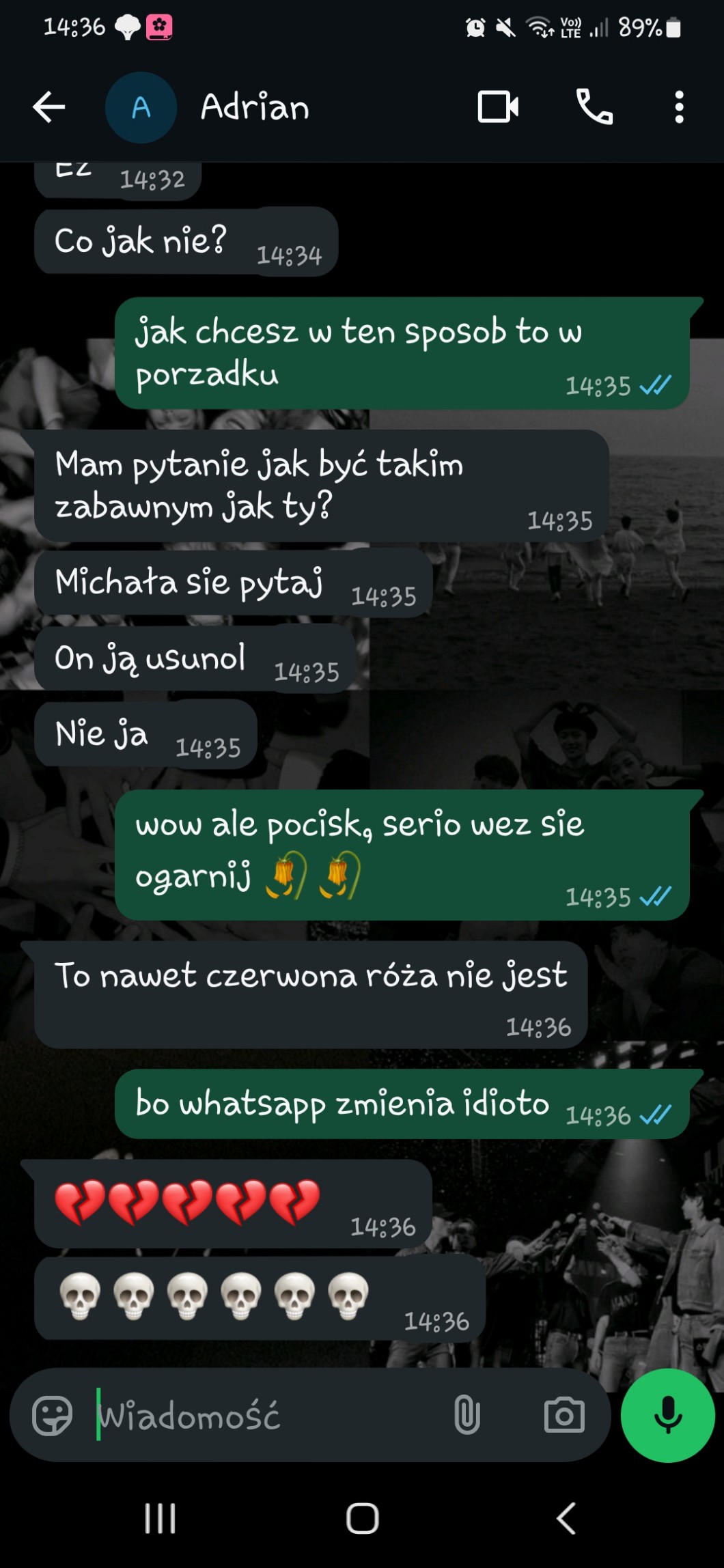Start a video call with Adrian
This screenshot has width=724, height=1568.
point(497,107)
